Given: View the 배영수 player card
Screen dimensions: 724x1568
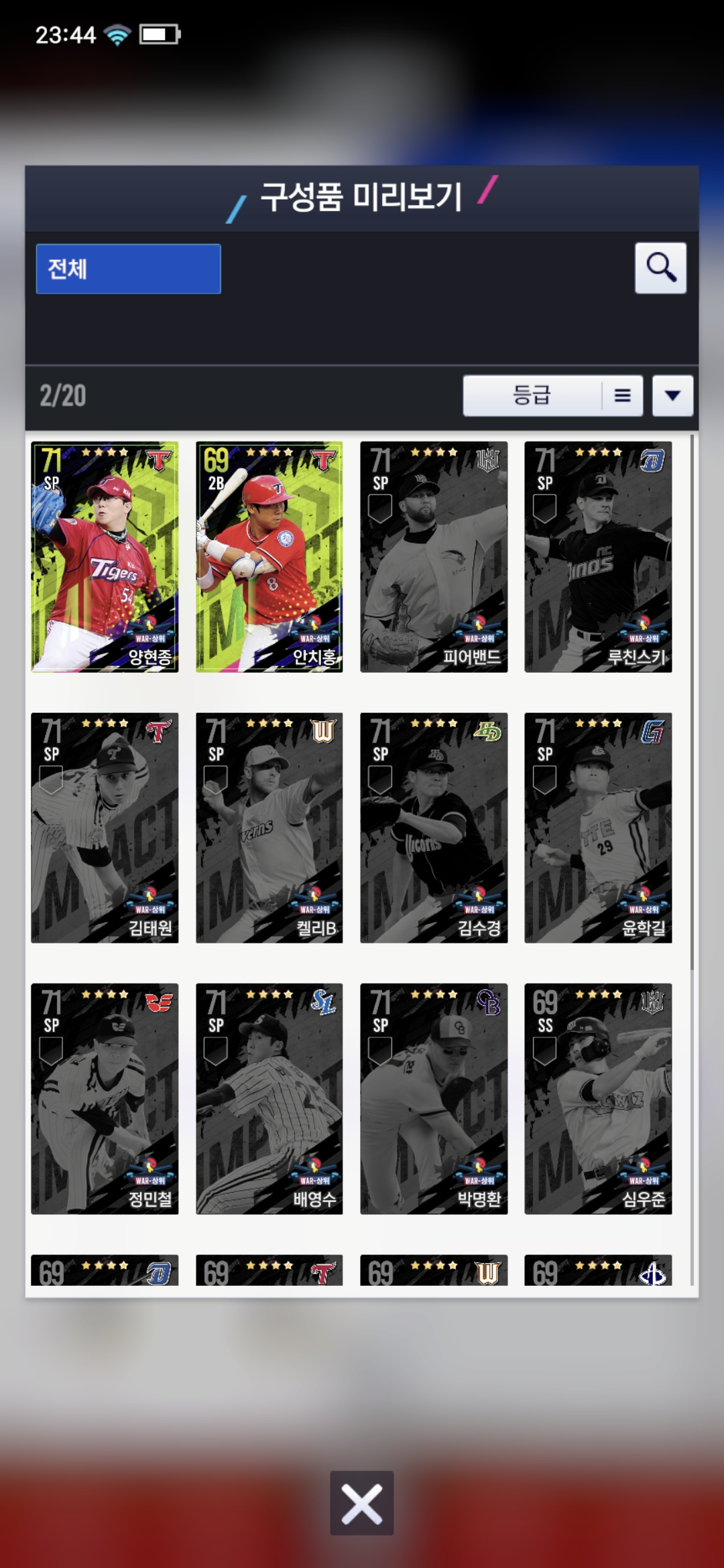Looking at the screenshot, I should pos(269,1098).
